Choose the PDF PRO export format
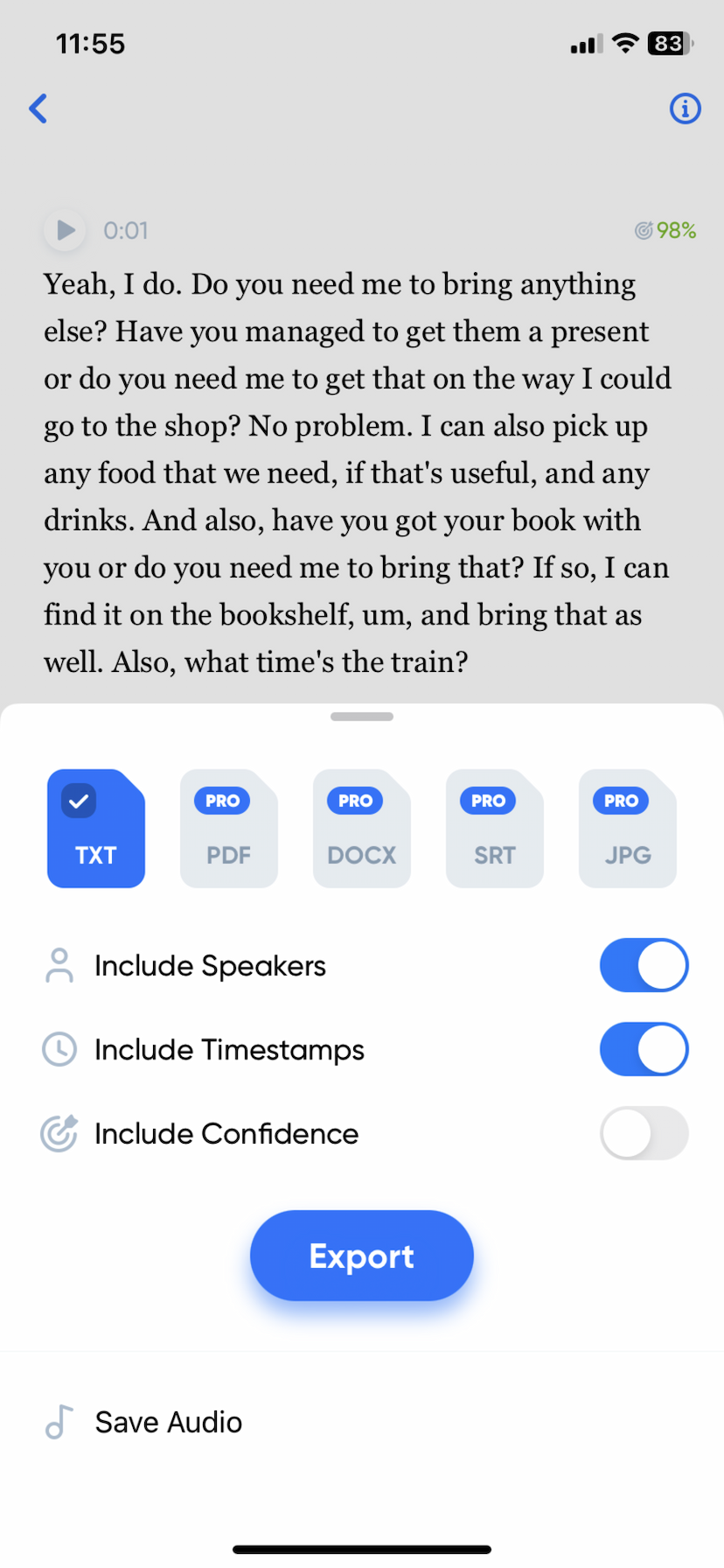The image size is (724, 1568). pos(228,828)
